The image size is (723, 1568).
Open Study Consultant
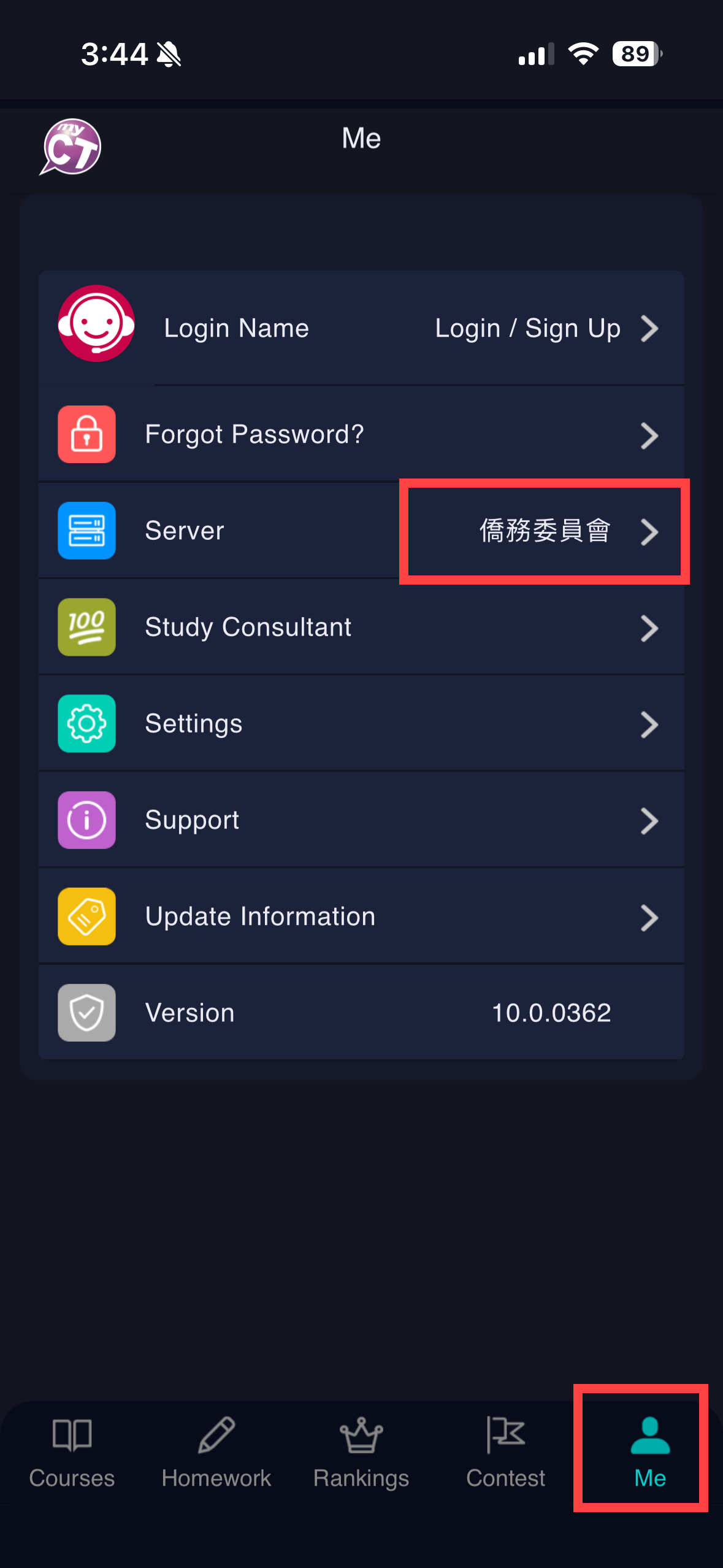[361, 627]
